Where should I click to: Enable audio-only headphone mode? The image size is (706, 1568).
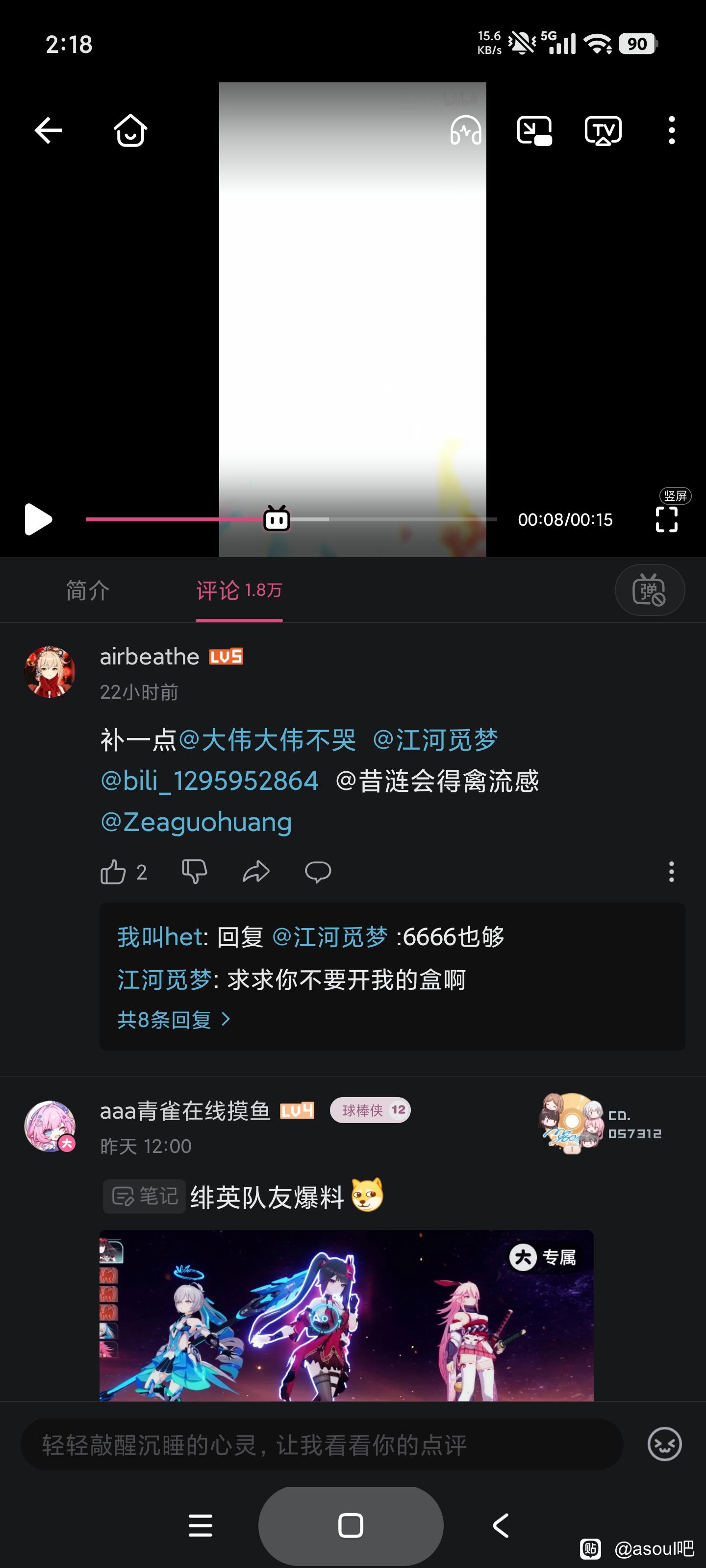465,130
